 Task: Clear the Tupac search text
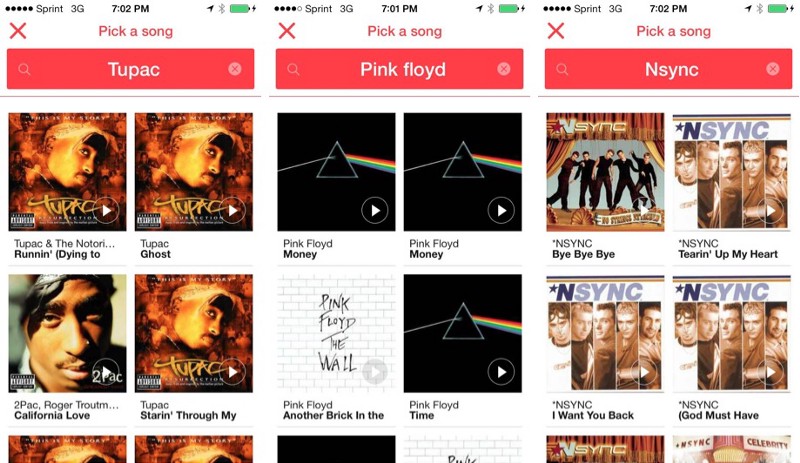click(235, 69)
